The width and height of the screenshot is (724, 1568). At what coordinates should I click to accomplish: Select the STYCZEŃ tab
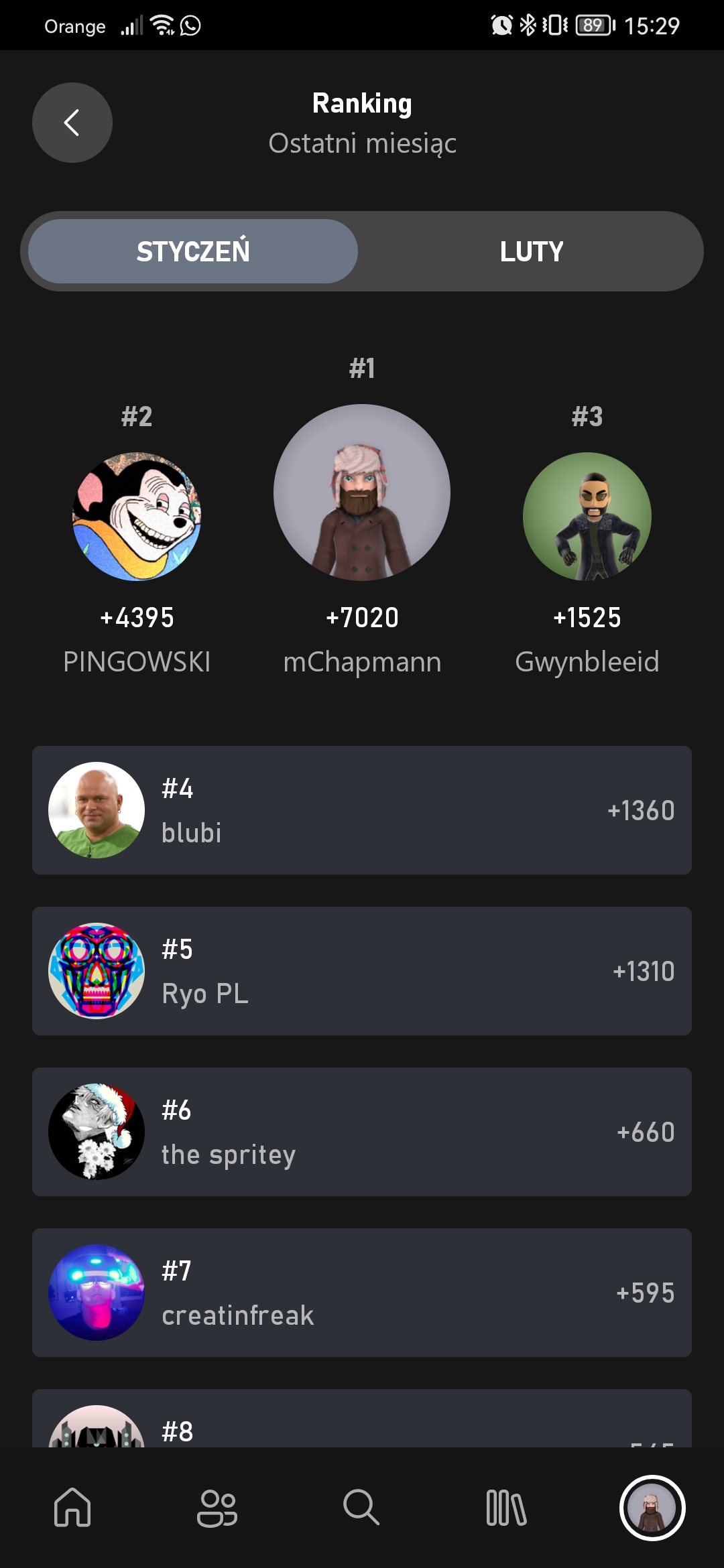[x=193, y=251]
